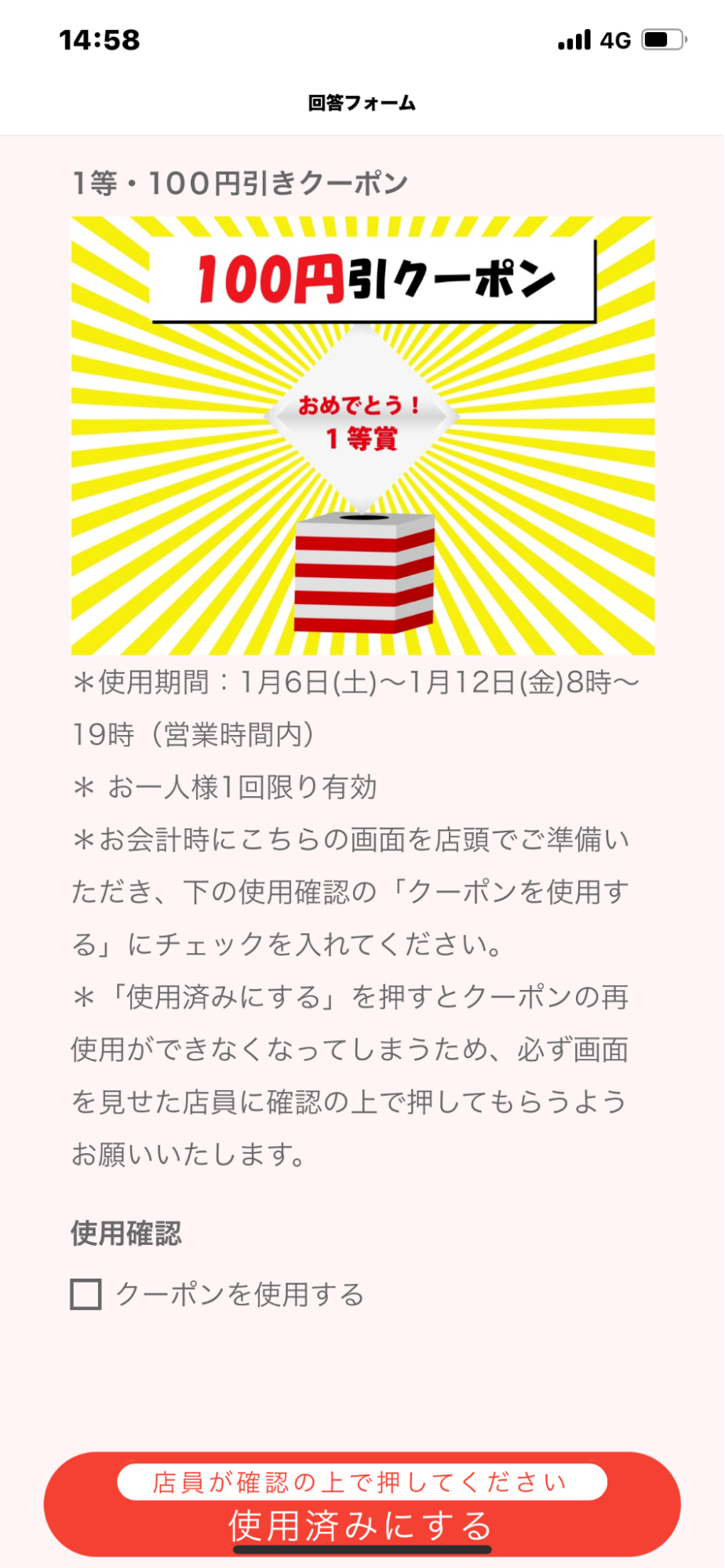
Task: Tap the 回答フォーム header title
Action: pyautogui.click(x=362, y=103)
